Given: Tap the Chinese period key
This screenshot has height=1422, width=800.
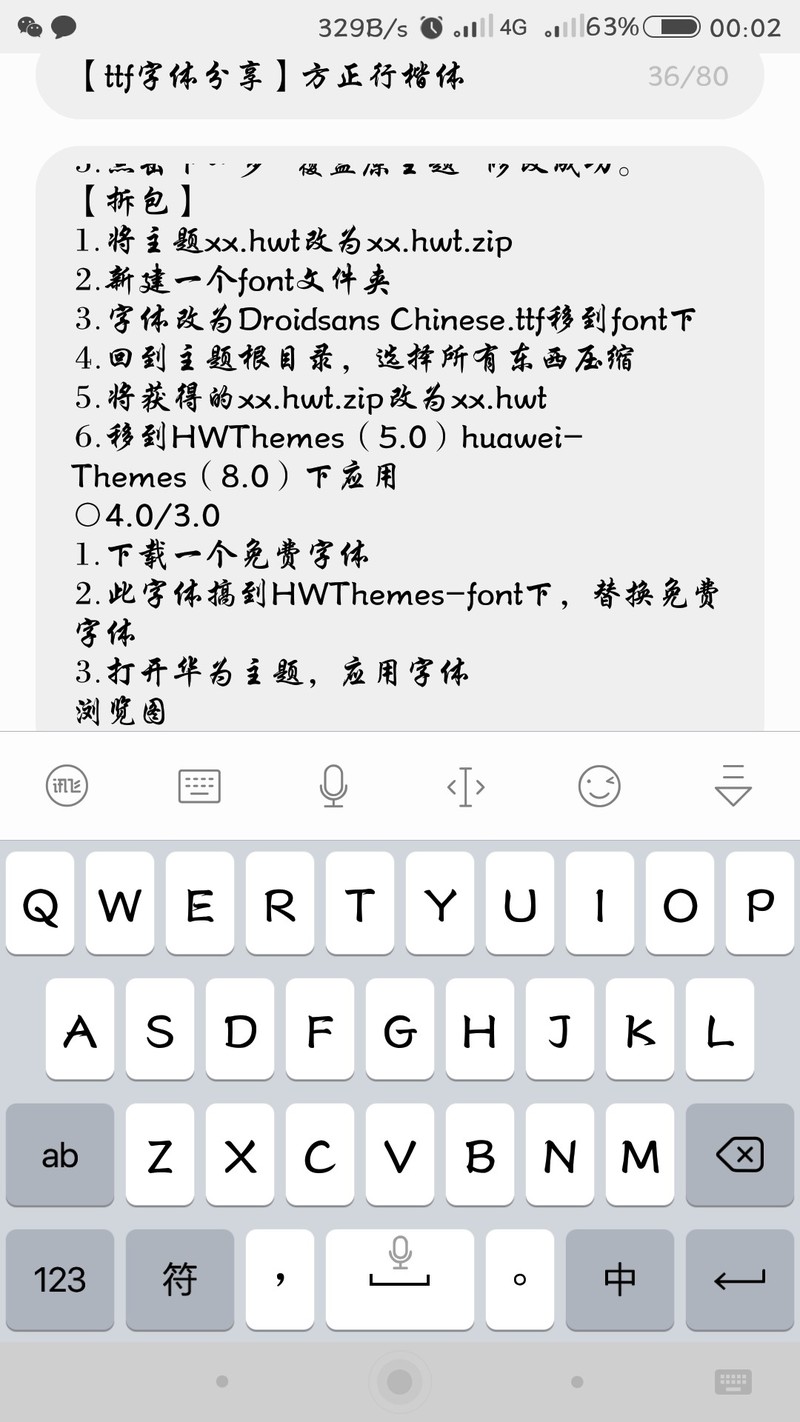Looking at the screenshot, I should tap(520, 1279).
